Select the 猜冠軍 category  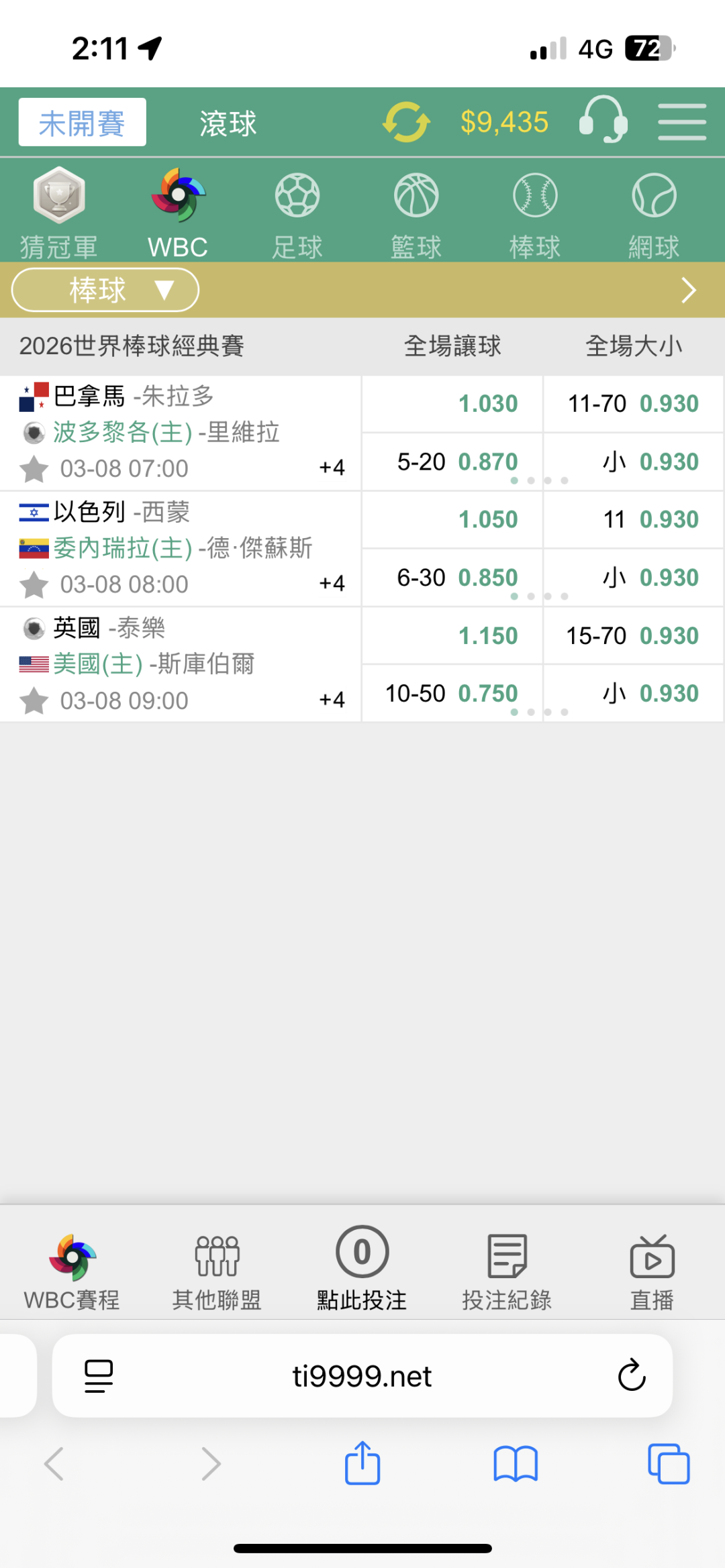pyautogui.click(x=59, y=213)
